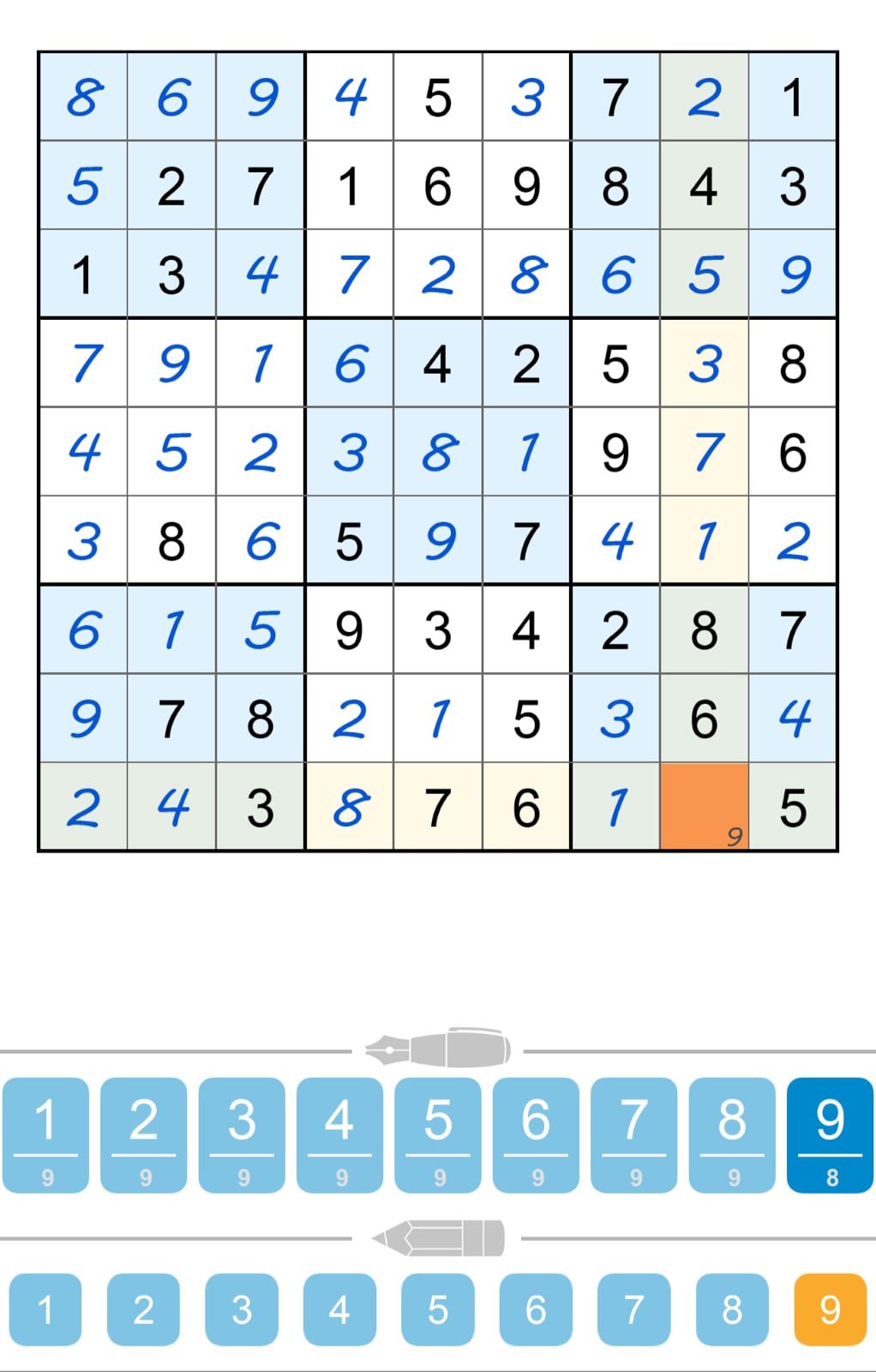Select pencil digit 5 on the lower pad
Screen dimensions: 876x1372
tap(438, 1308)
